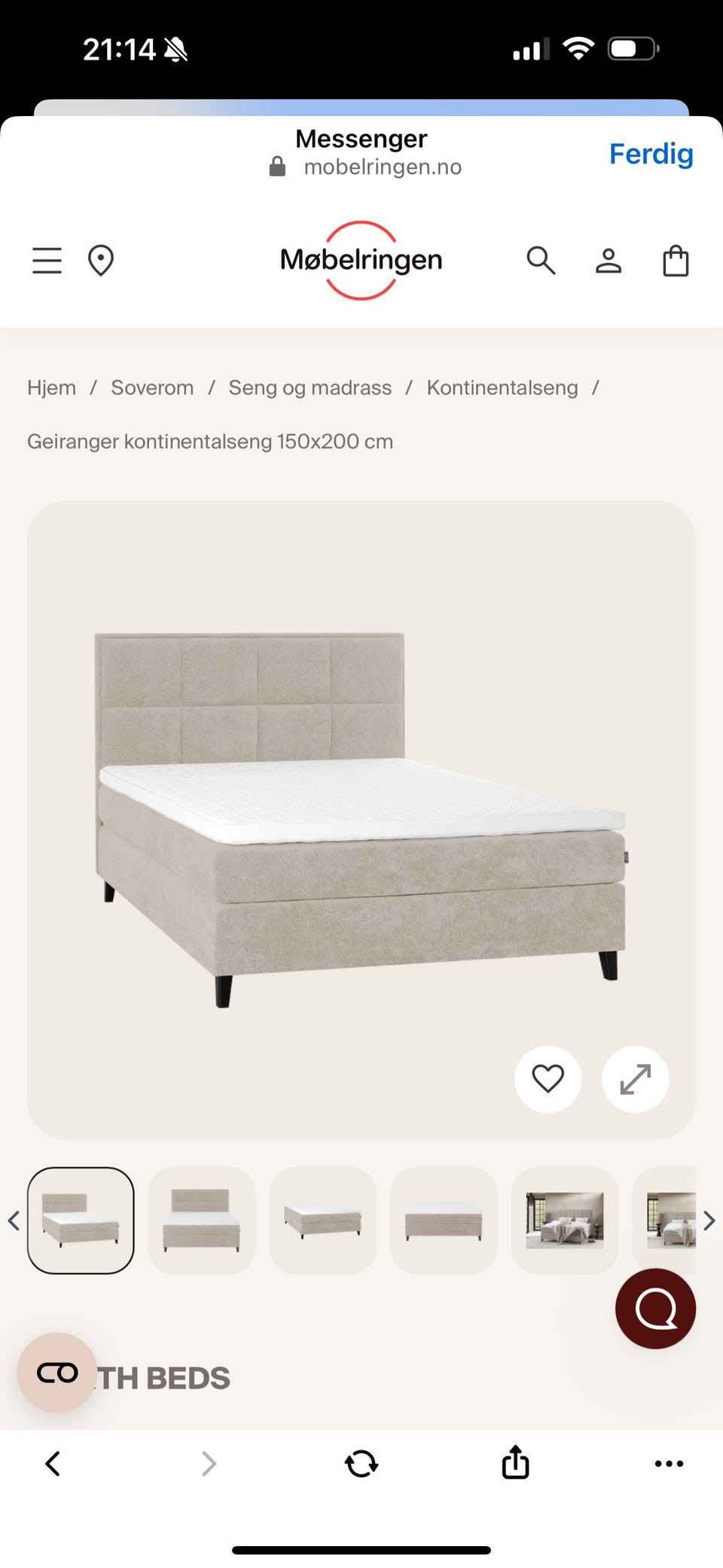The height and width of the screenshot is (1568, 723).
Task: Visit the Hjem homepage link
Action: [x=51, y=387]
